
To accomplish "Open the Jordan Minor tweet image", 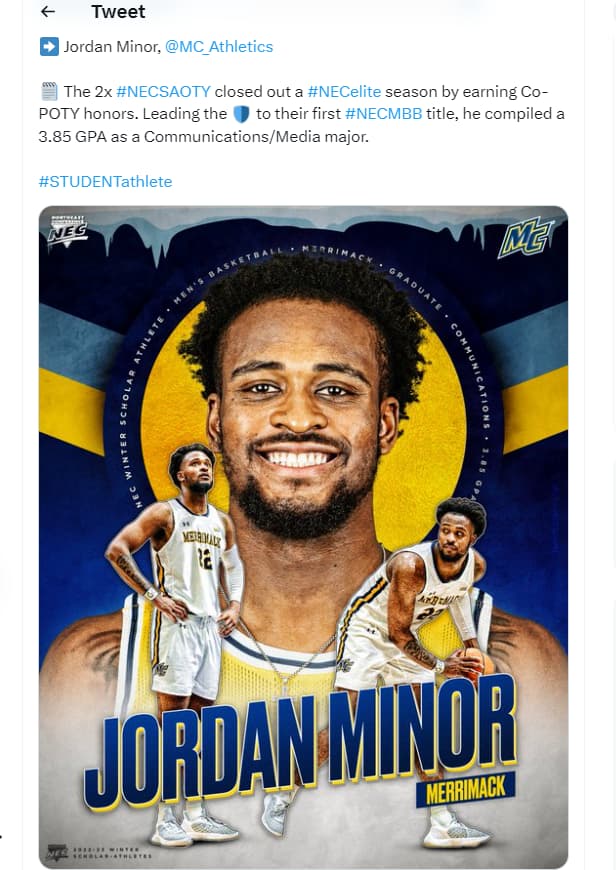I will tap(303, 536).
